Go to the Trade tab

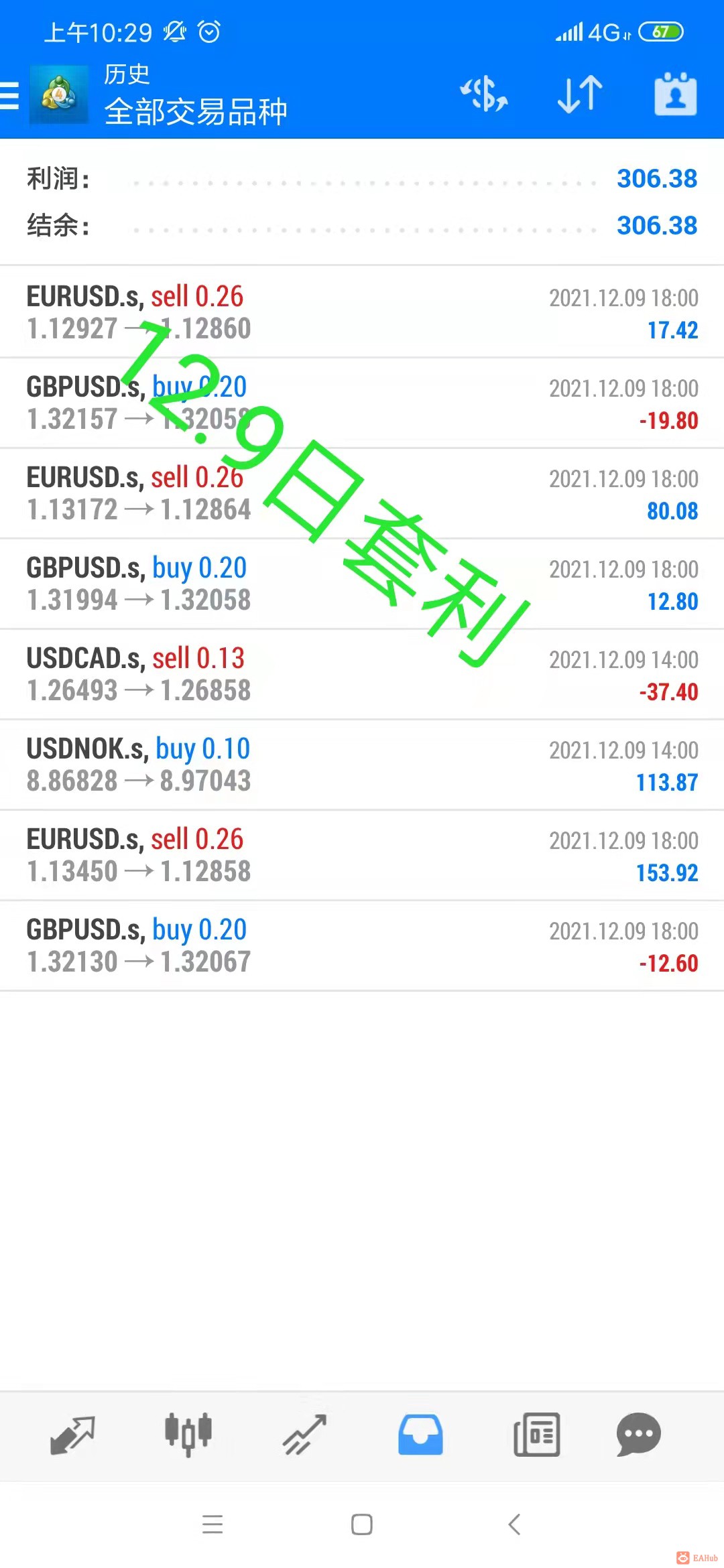coord(304,1435)
